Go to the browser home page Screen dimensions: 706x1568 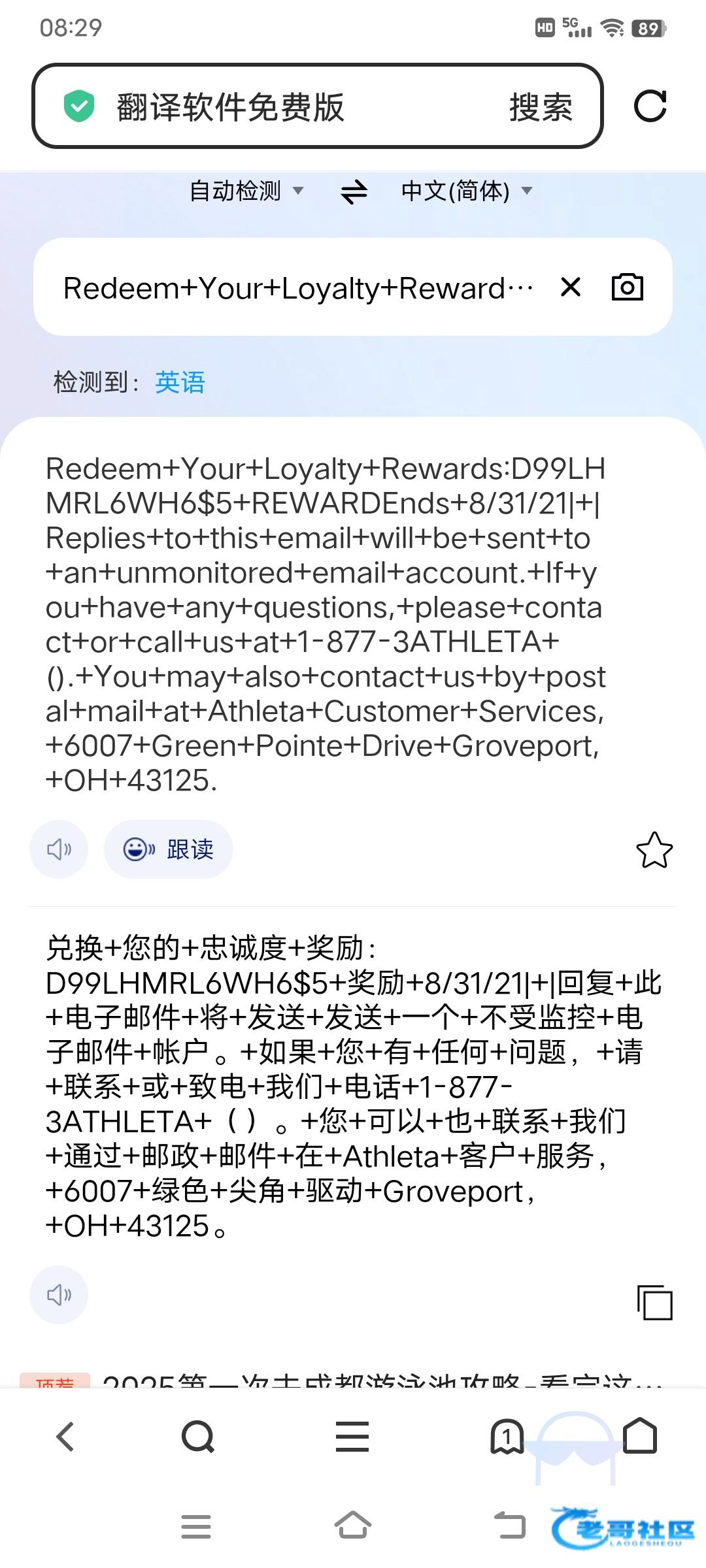click(x=639, y=1435)
